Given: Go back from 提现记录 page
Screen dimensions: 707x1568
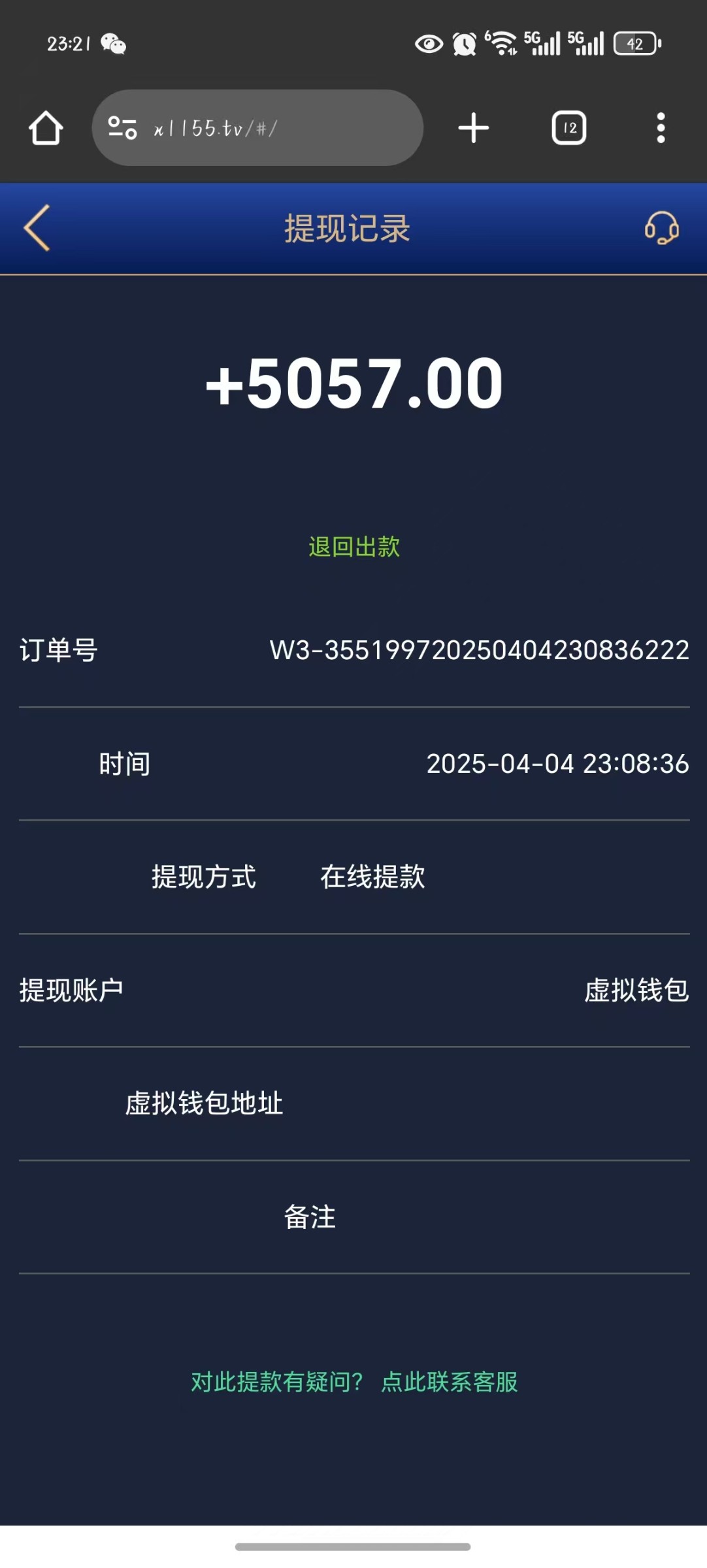Looking at the screenshot, I should (37, 228).
